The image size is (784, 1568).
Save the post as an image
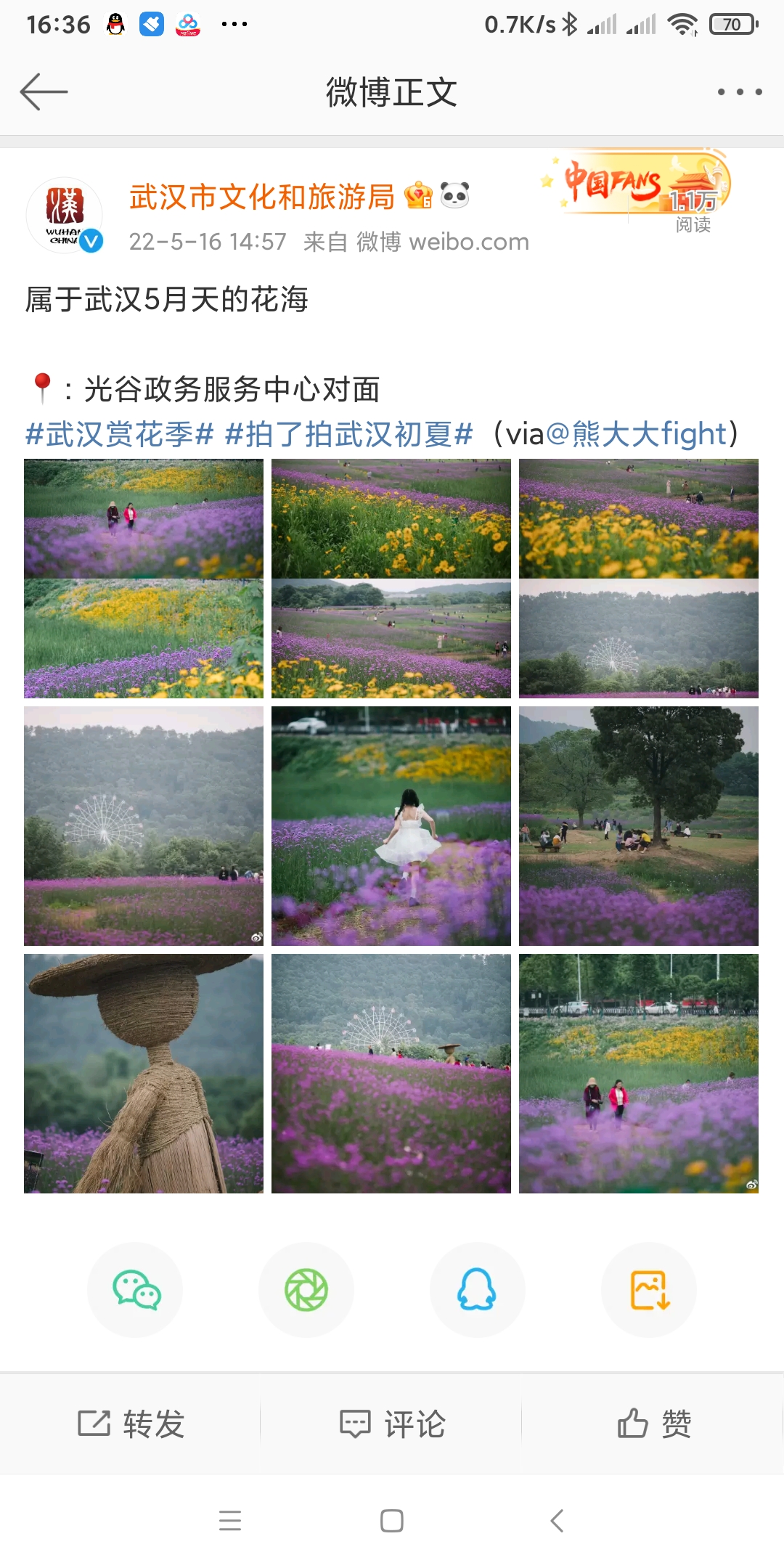[x=649, y=1290]
